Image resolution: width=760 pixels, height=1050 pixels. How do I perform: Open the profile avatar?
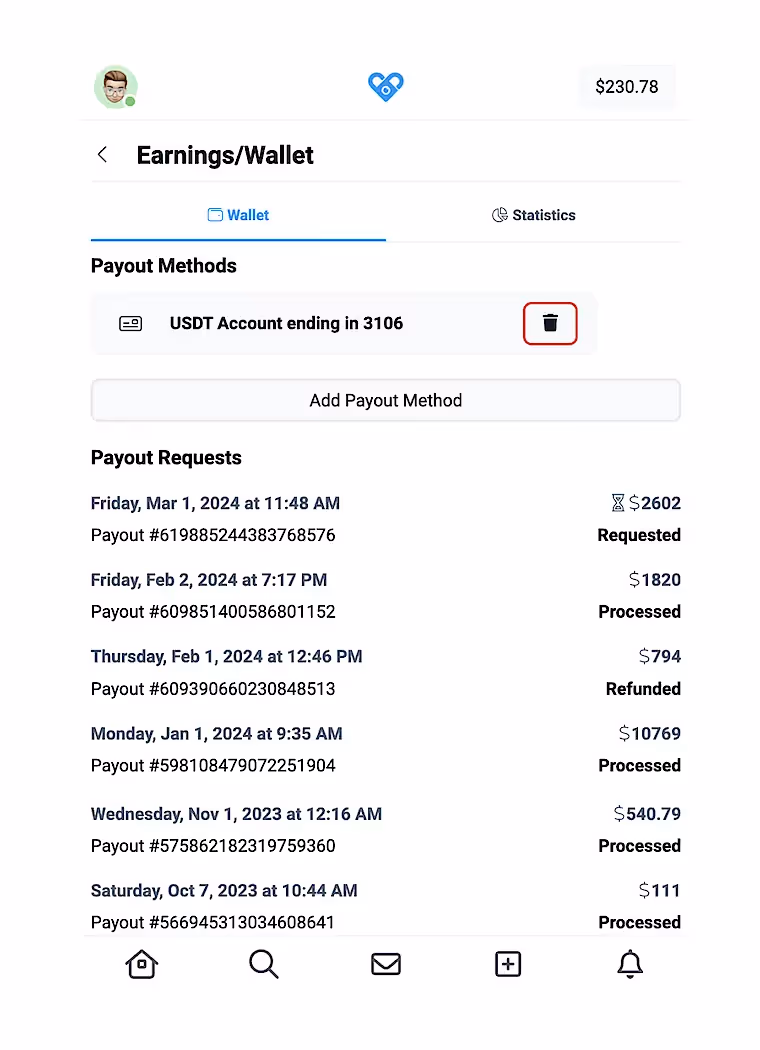pyautogui.click(x=116, y=87)
